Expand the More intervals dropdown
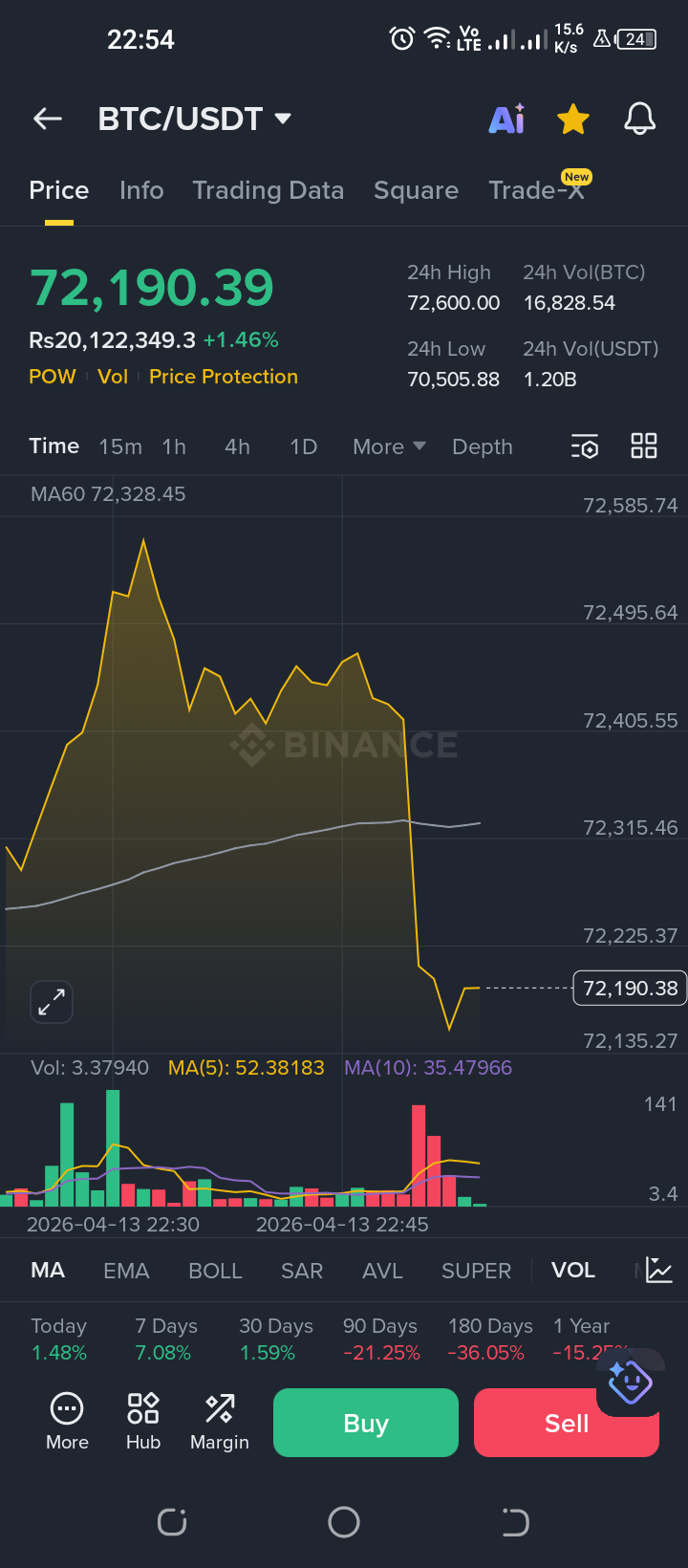 click(388, 446)
